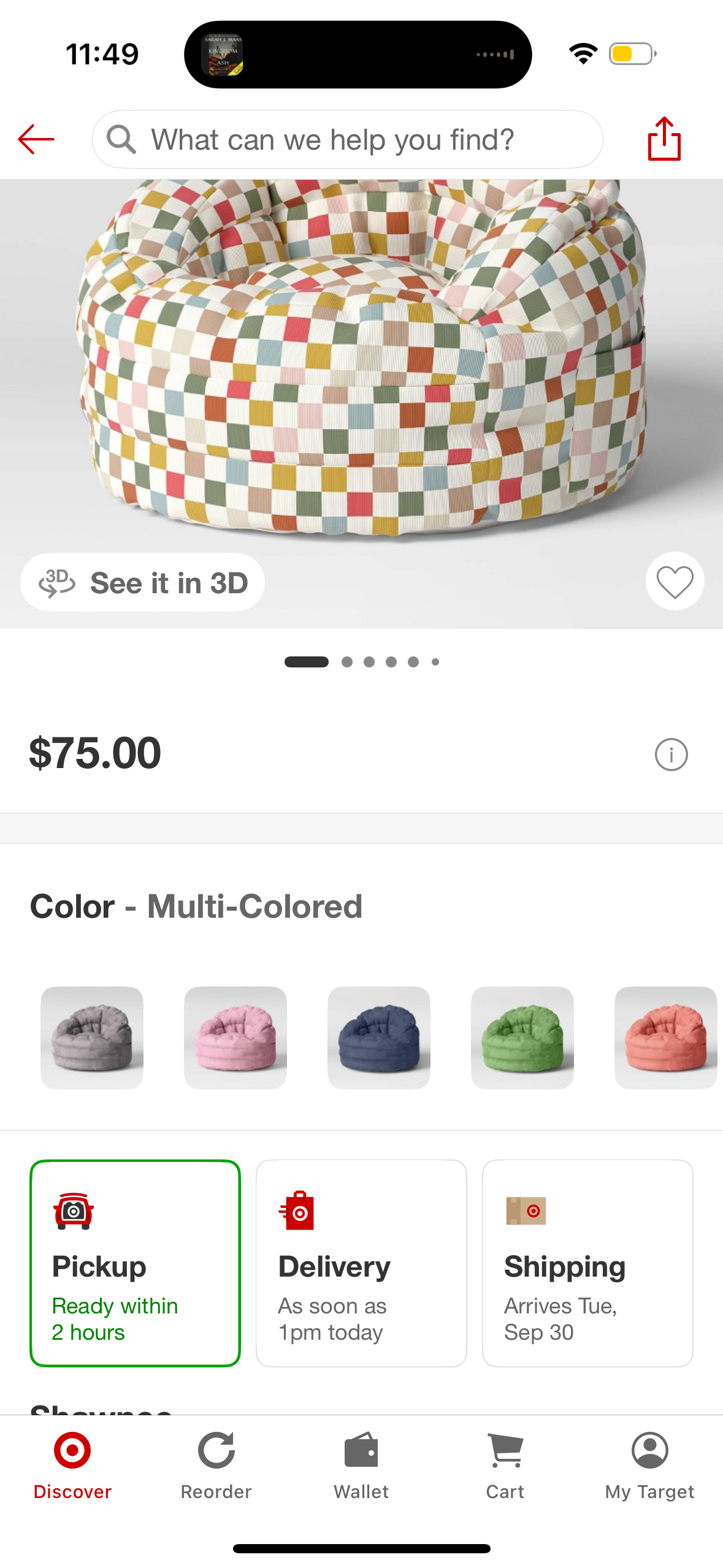This screenshot has width=723, height=1568.
Task: Add bean bag to favorites
Action: tap(675, 581)
